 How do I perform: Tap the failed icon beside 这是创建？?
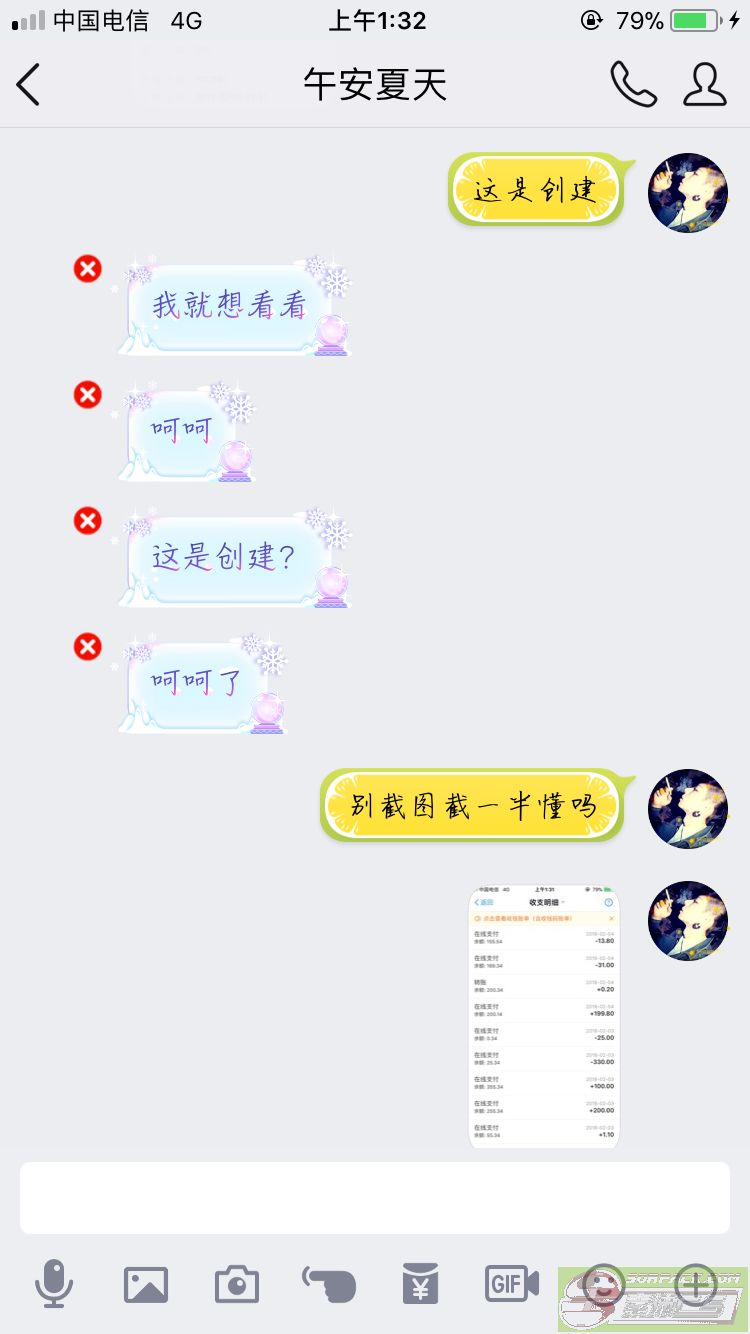tap(88, 521)
